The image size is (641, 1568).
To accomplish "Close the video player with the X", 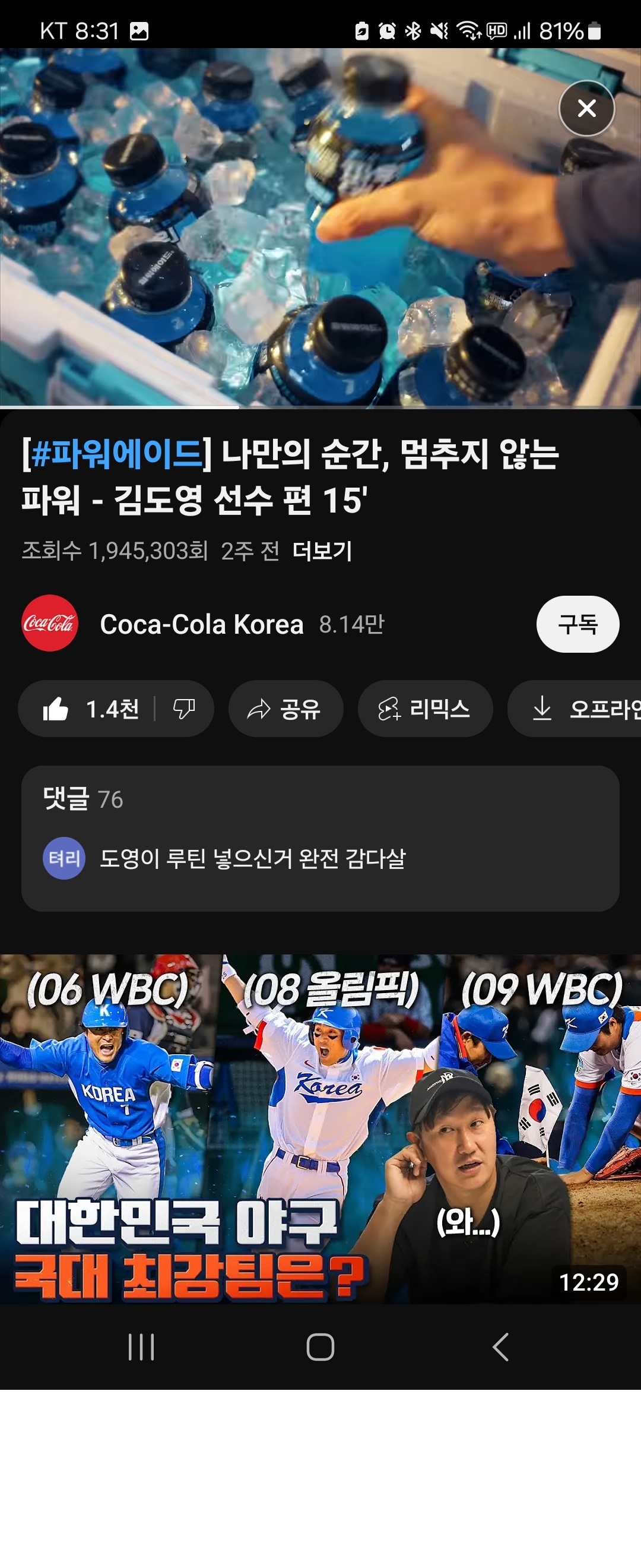I will coord(586,108).
